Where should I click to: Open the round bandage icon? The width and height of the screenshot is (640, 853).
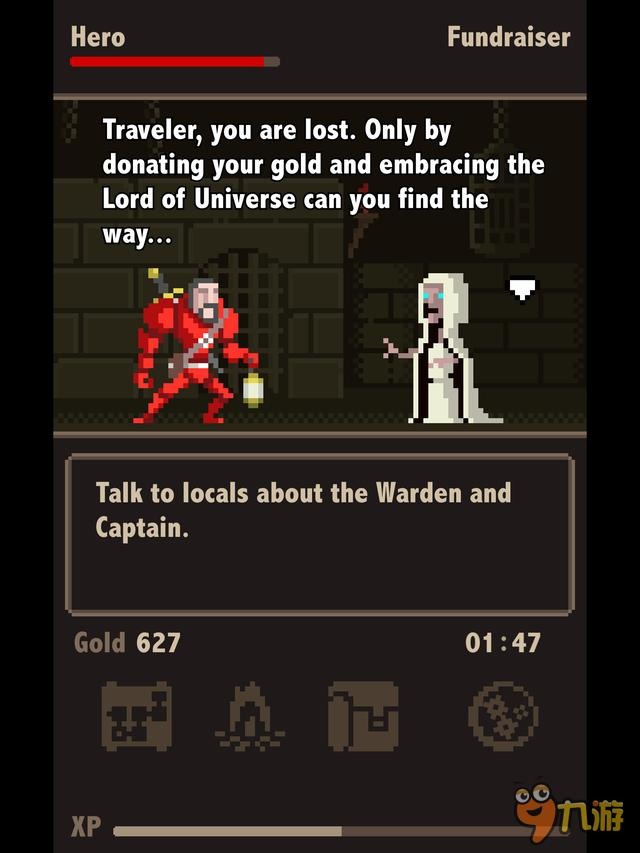pyautogui.click(x=503, y=716)
